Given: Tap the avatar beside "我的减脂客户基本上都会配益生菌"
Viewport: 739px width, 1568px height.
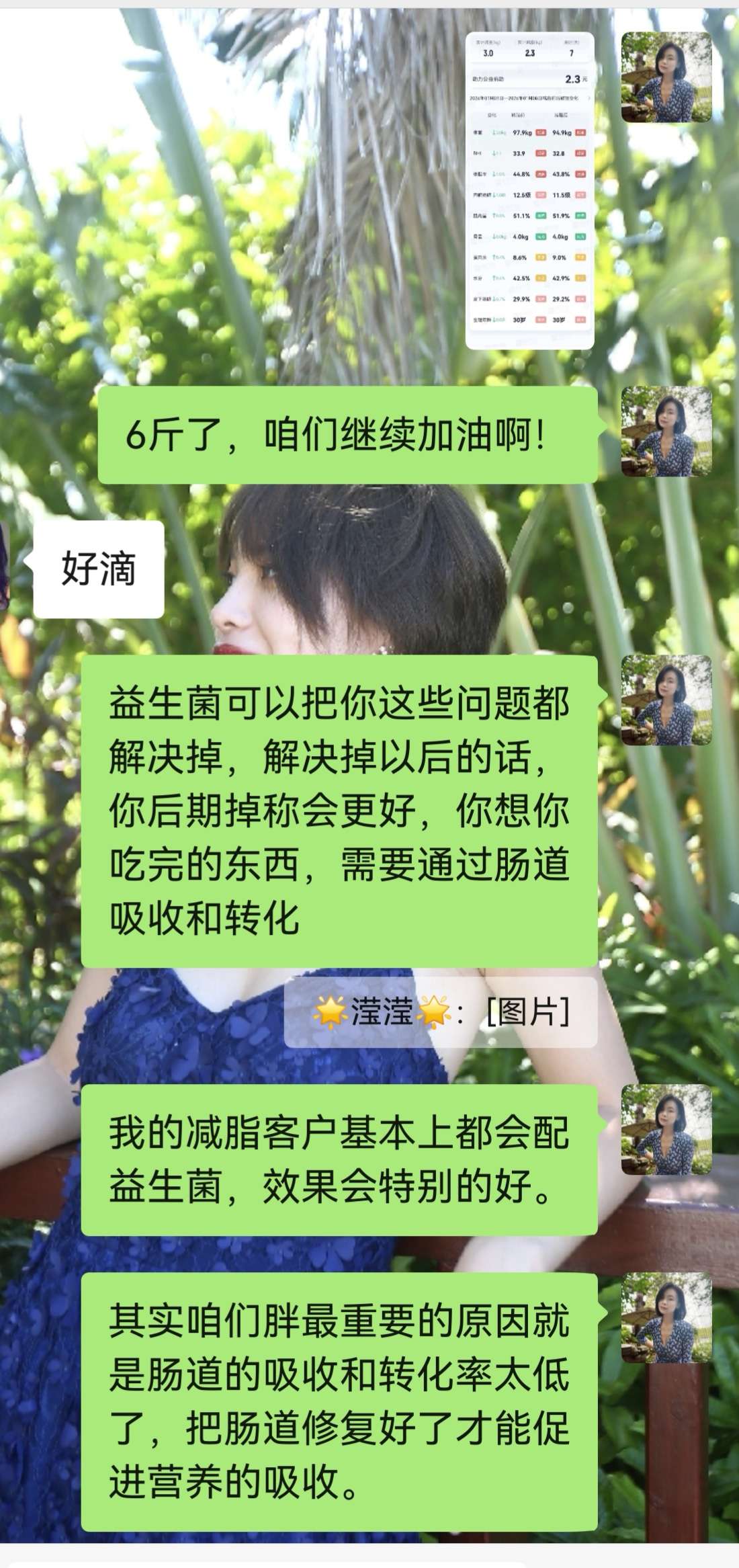Looking at the screenshot, I should (666, 1129).
